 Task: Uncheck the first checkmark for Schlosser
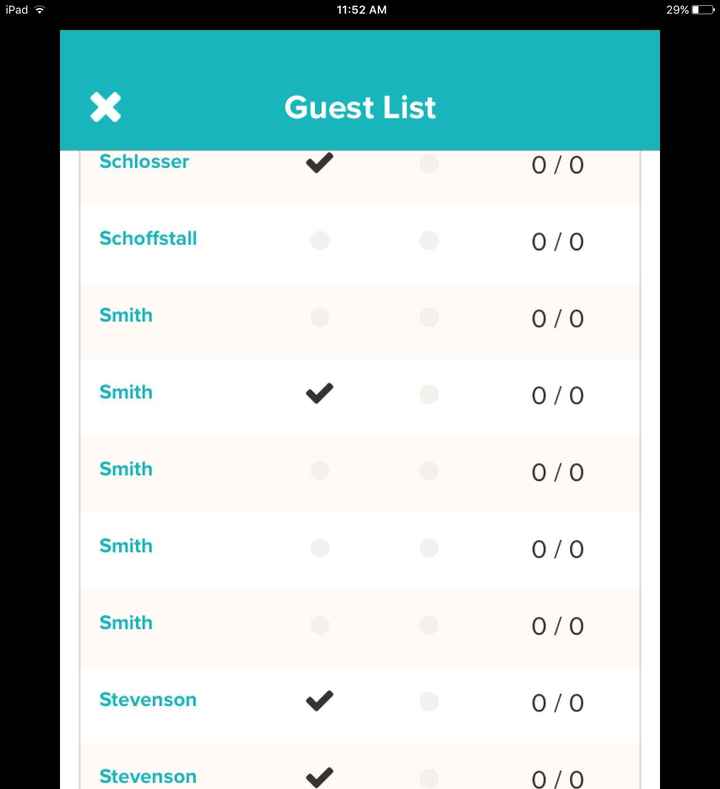point(319,163)
